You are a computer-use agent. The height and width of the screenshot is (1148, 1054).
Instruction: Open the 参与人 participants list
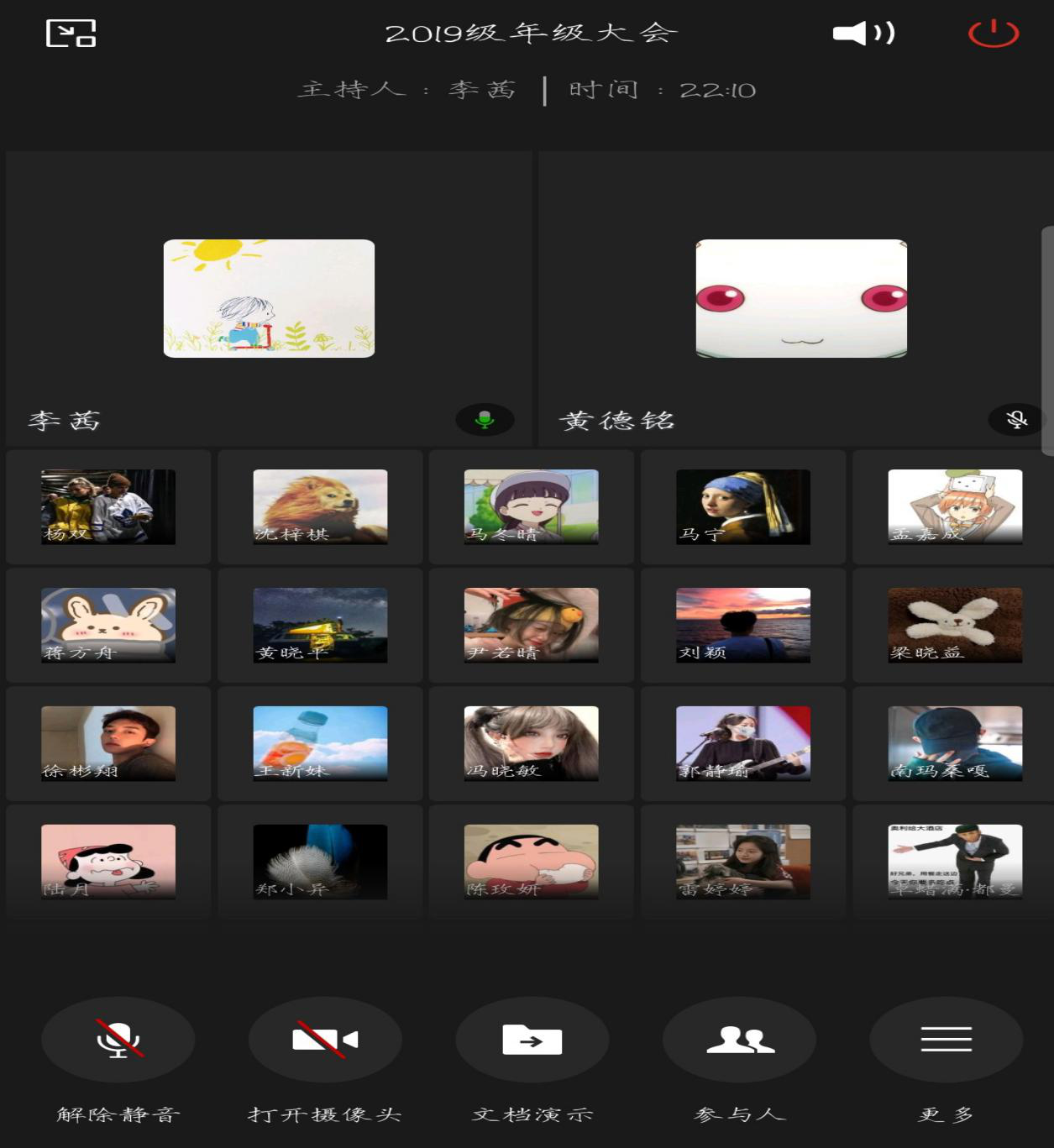(739, 1040)
